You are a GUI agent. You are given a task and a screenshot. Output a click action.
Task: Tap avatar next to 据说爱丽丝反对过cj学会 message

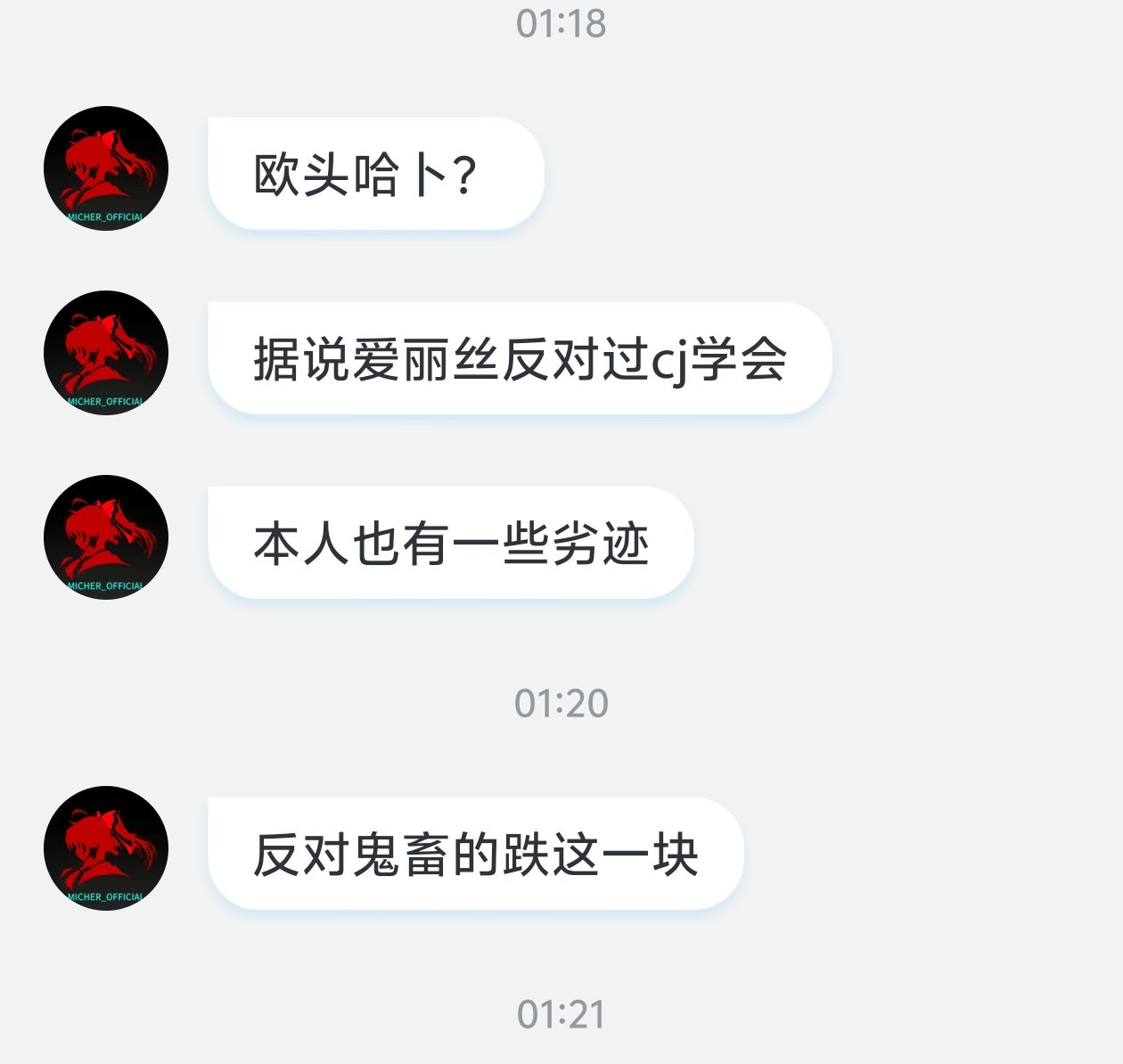pos(106,353)
